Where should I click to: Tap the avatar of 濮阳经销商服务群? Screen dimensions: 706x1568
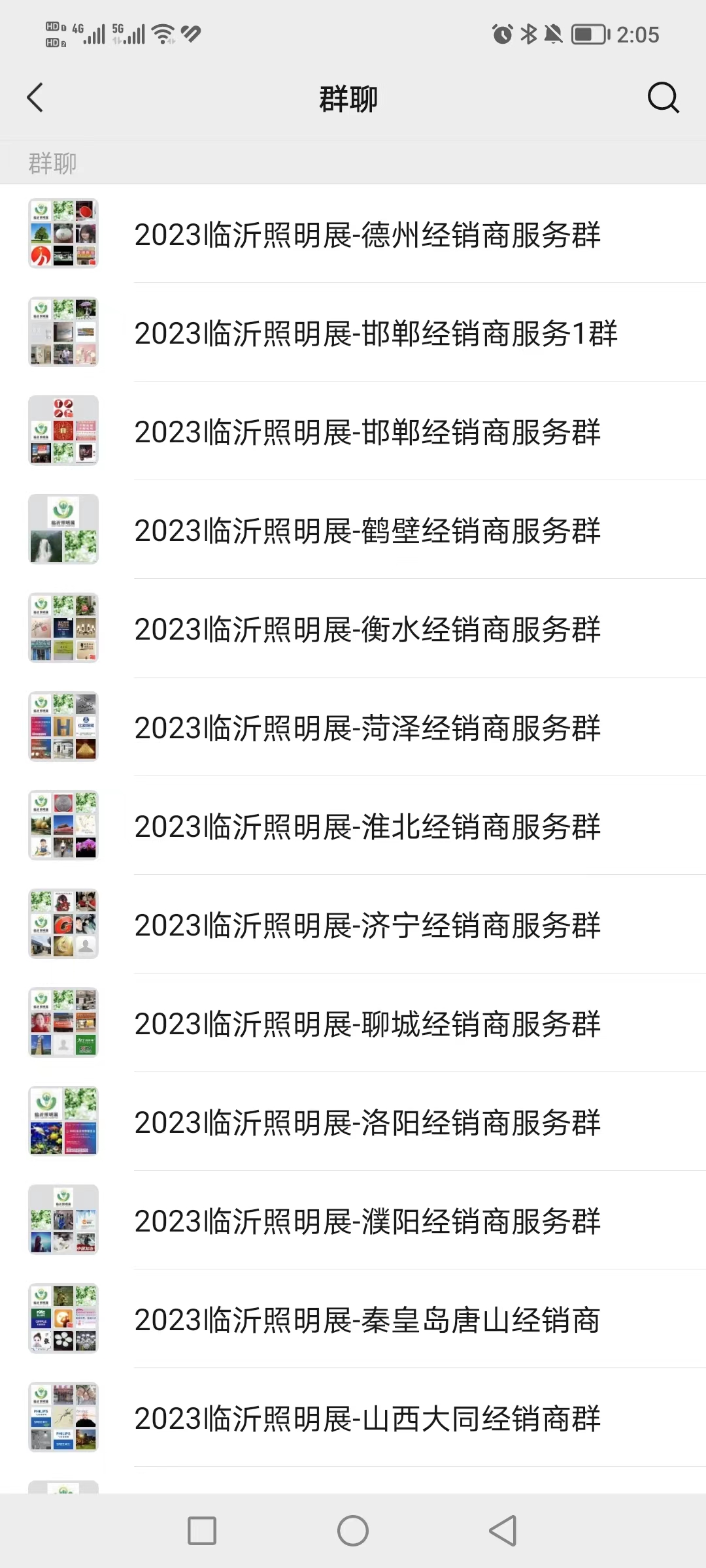point(63,1218)
